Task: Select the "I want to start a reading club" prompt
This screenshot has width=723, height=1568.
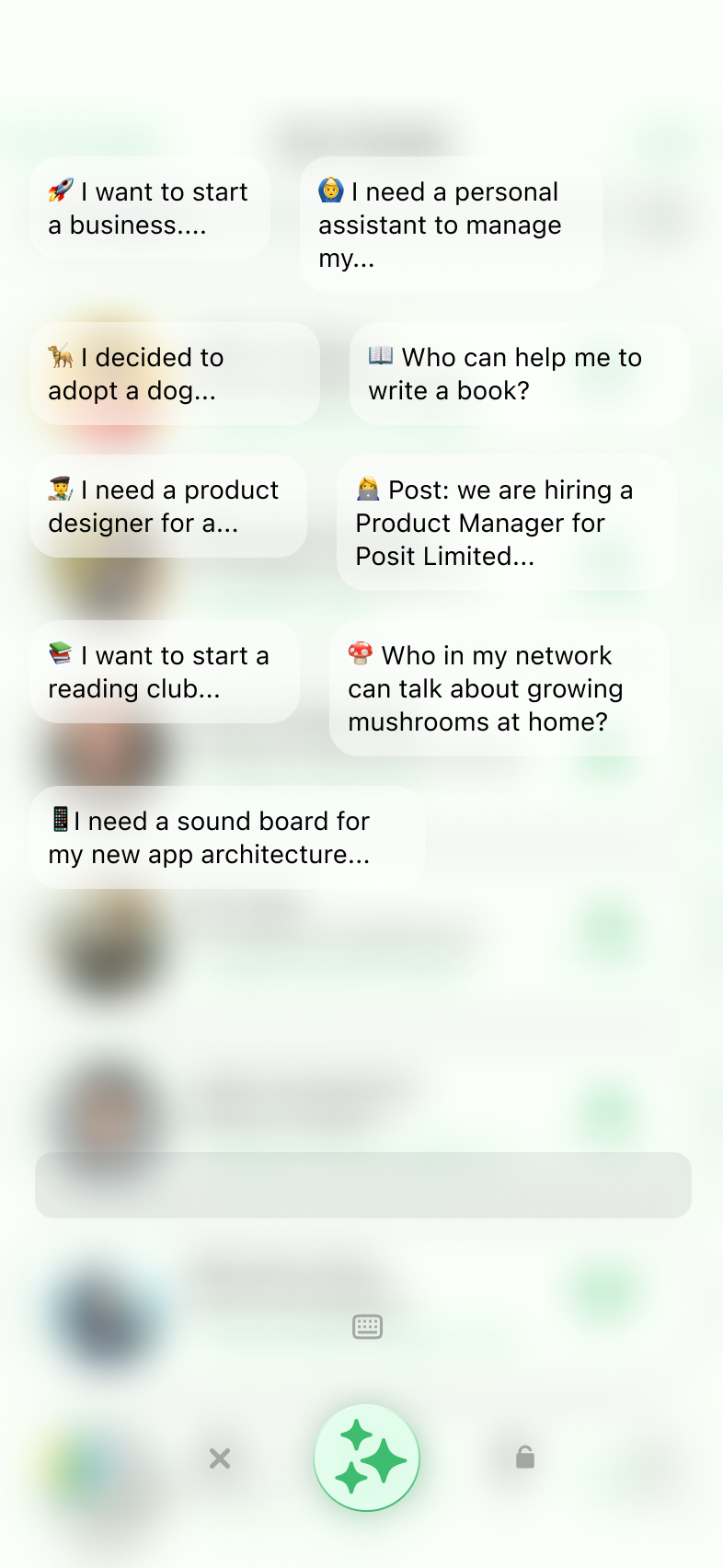Action: click(x=164, y=672)
